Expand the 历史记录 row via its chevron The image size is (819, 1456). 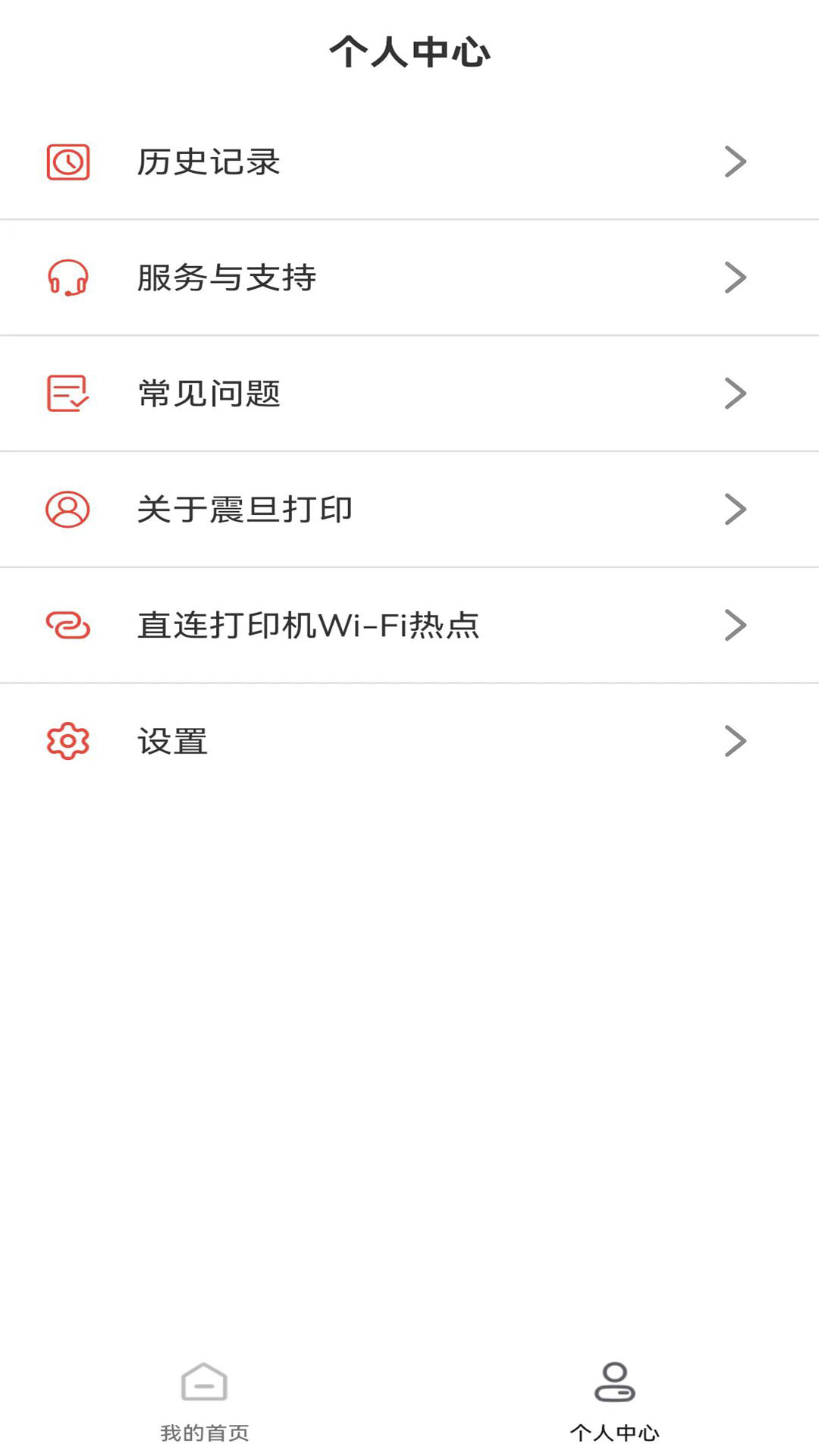[734, 161]
